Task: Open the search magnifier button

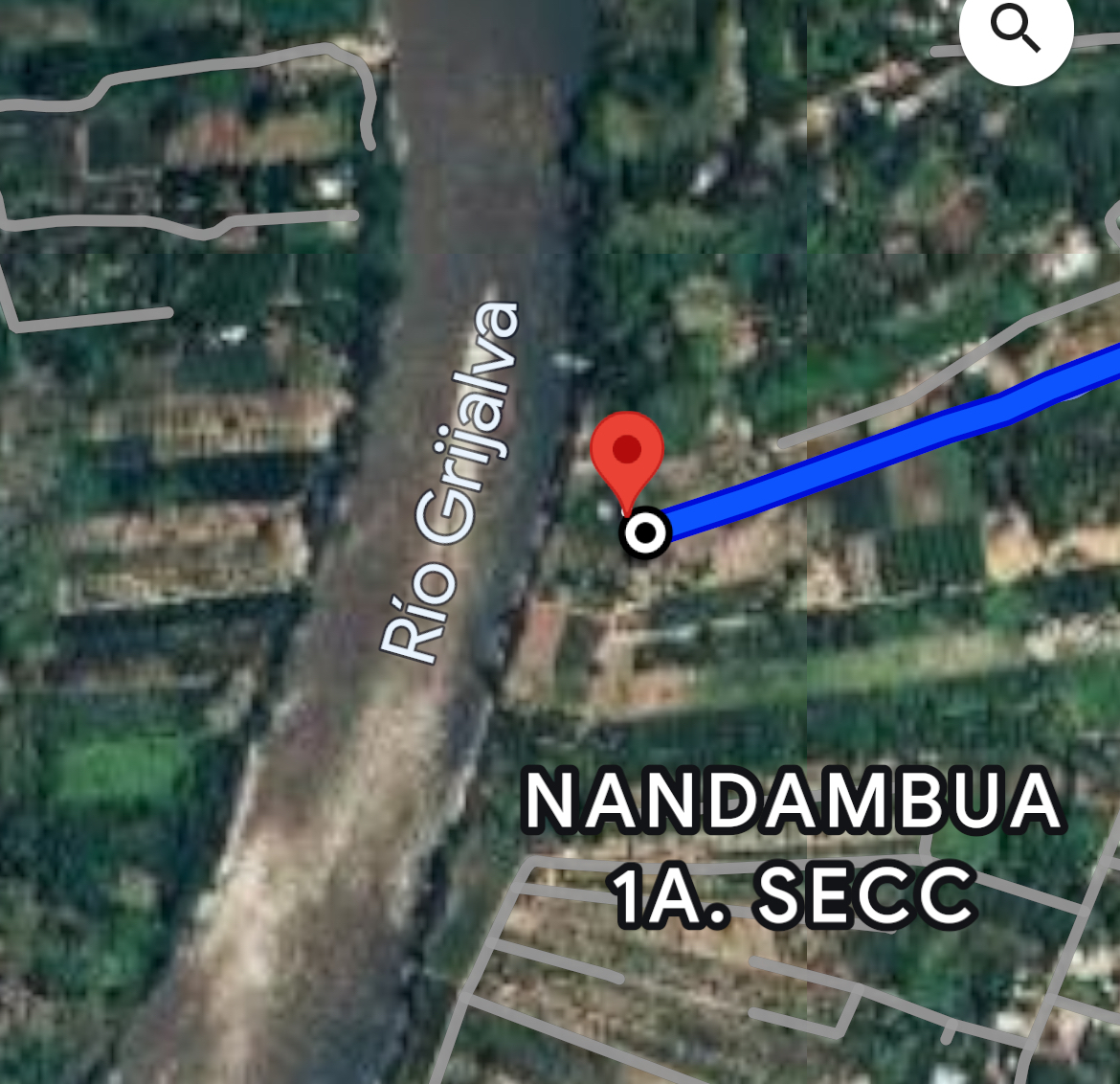Action: pyautogui.click(x=1016, y=31)
